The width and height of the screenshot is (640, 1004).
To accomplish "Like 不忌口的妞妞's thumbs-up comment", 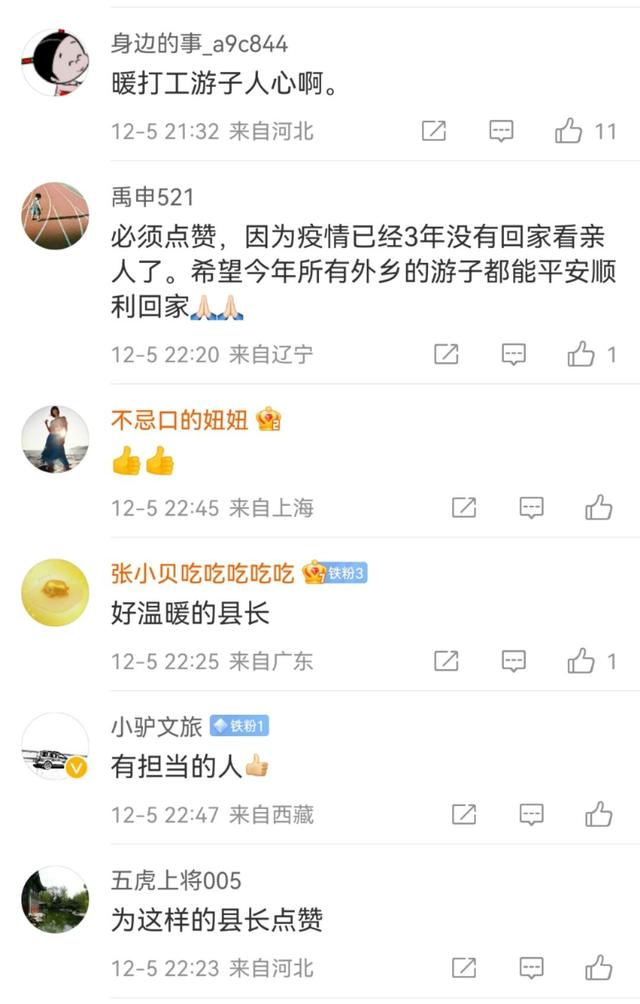I will [598, 508].
